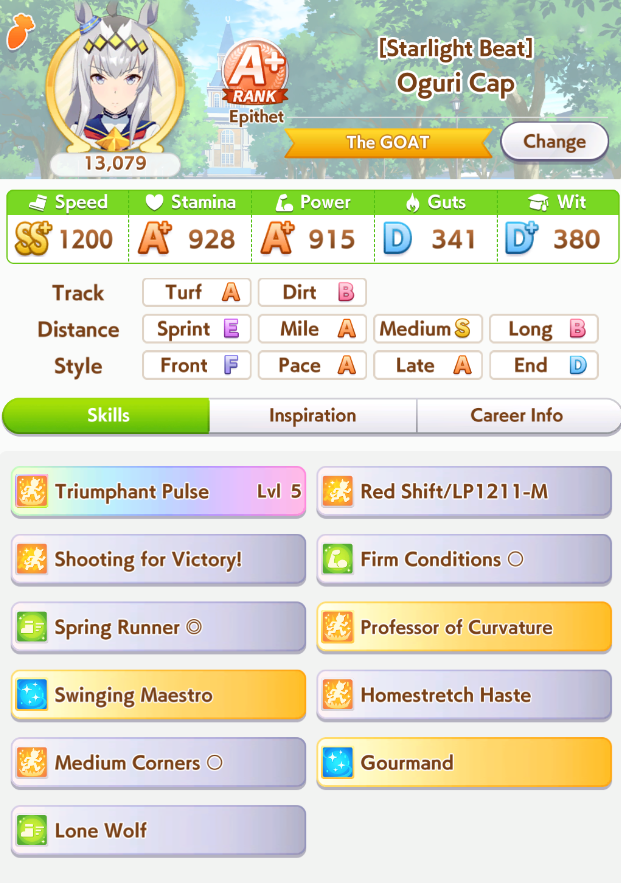
Task: Switch to the Inspiration tab
Action: (x=312, y=416)
